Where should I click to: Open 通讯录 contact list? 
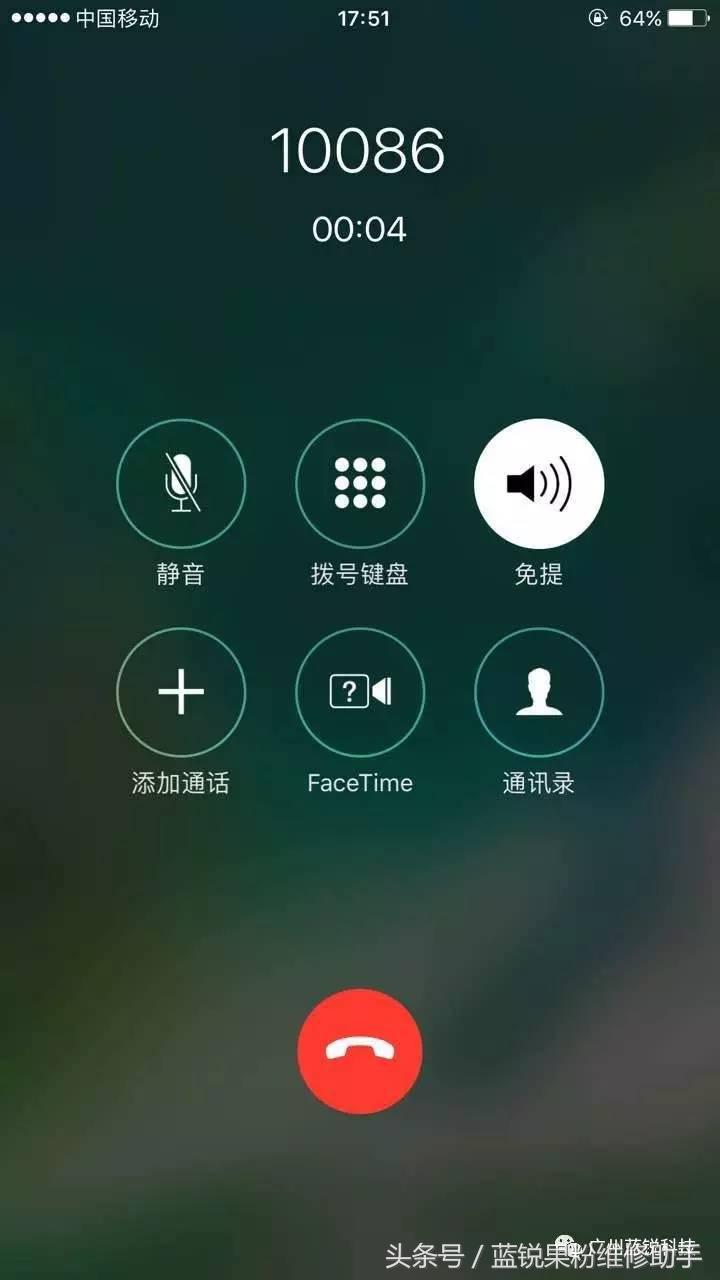[x=539, y=715]
